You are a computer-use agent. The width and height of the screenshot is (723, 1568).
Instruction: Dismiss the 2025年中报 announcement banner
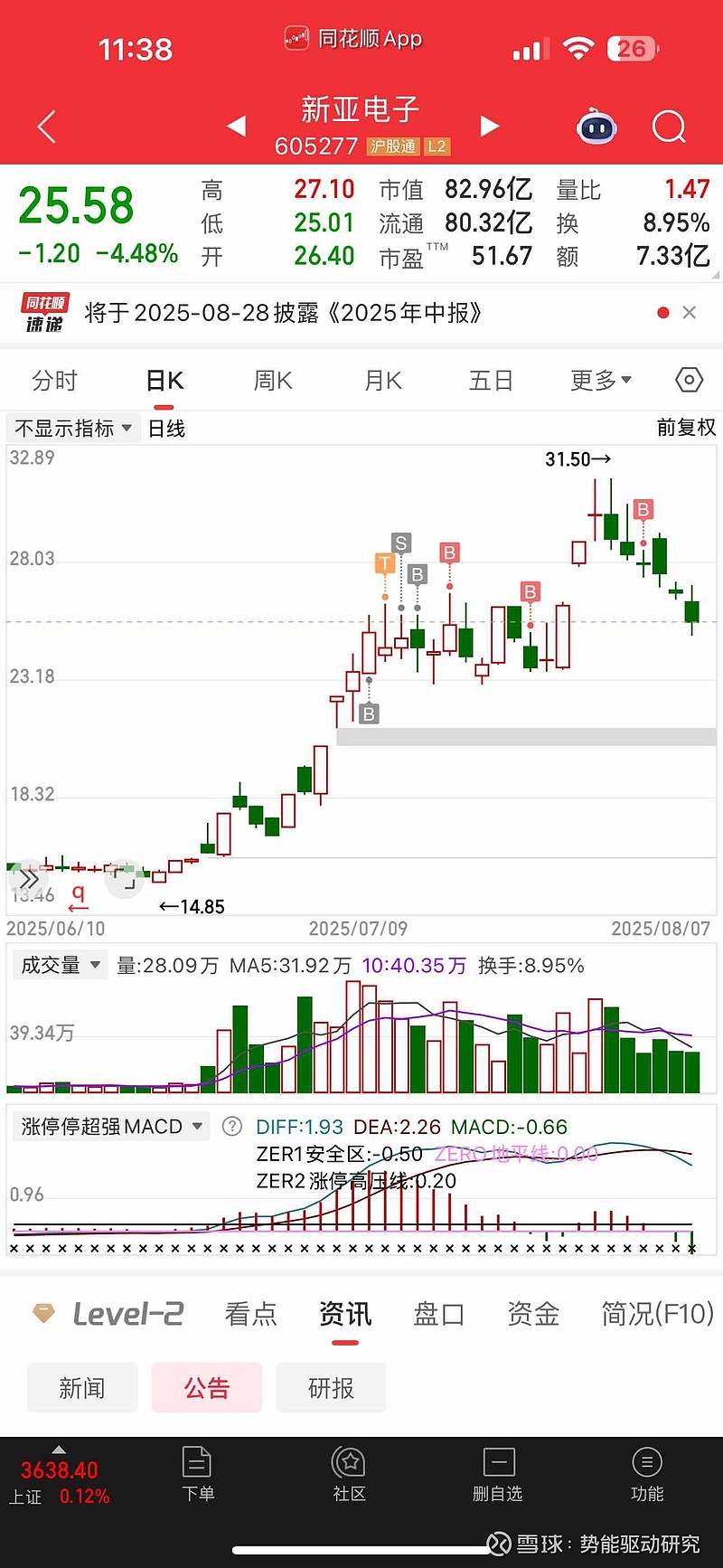pyautogui.click(x=690, y=312)
